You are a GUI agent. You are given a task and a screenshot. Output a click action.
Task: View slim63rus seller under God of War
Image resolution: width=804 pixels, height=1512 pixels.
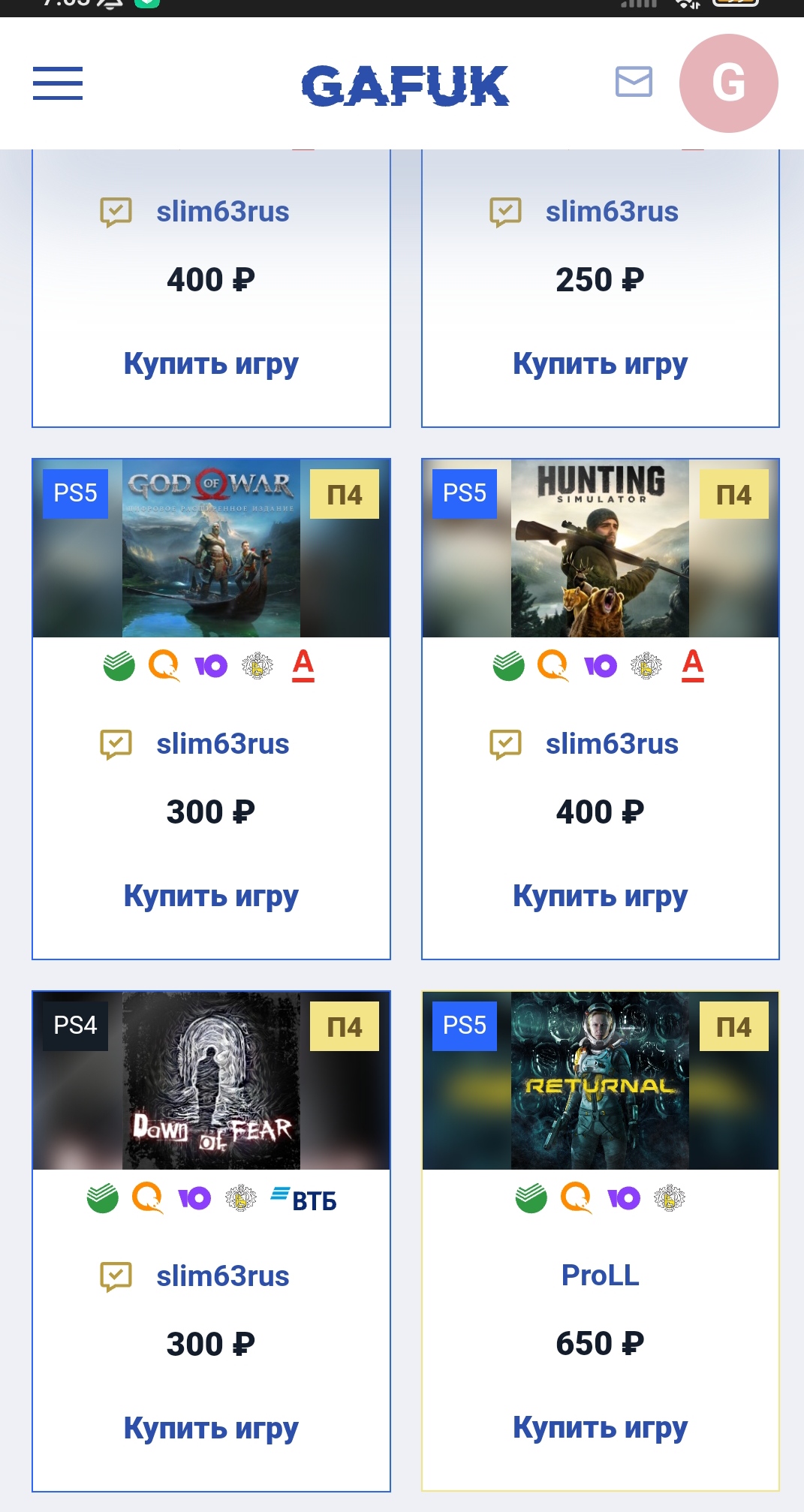coord(222,744)
